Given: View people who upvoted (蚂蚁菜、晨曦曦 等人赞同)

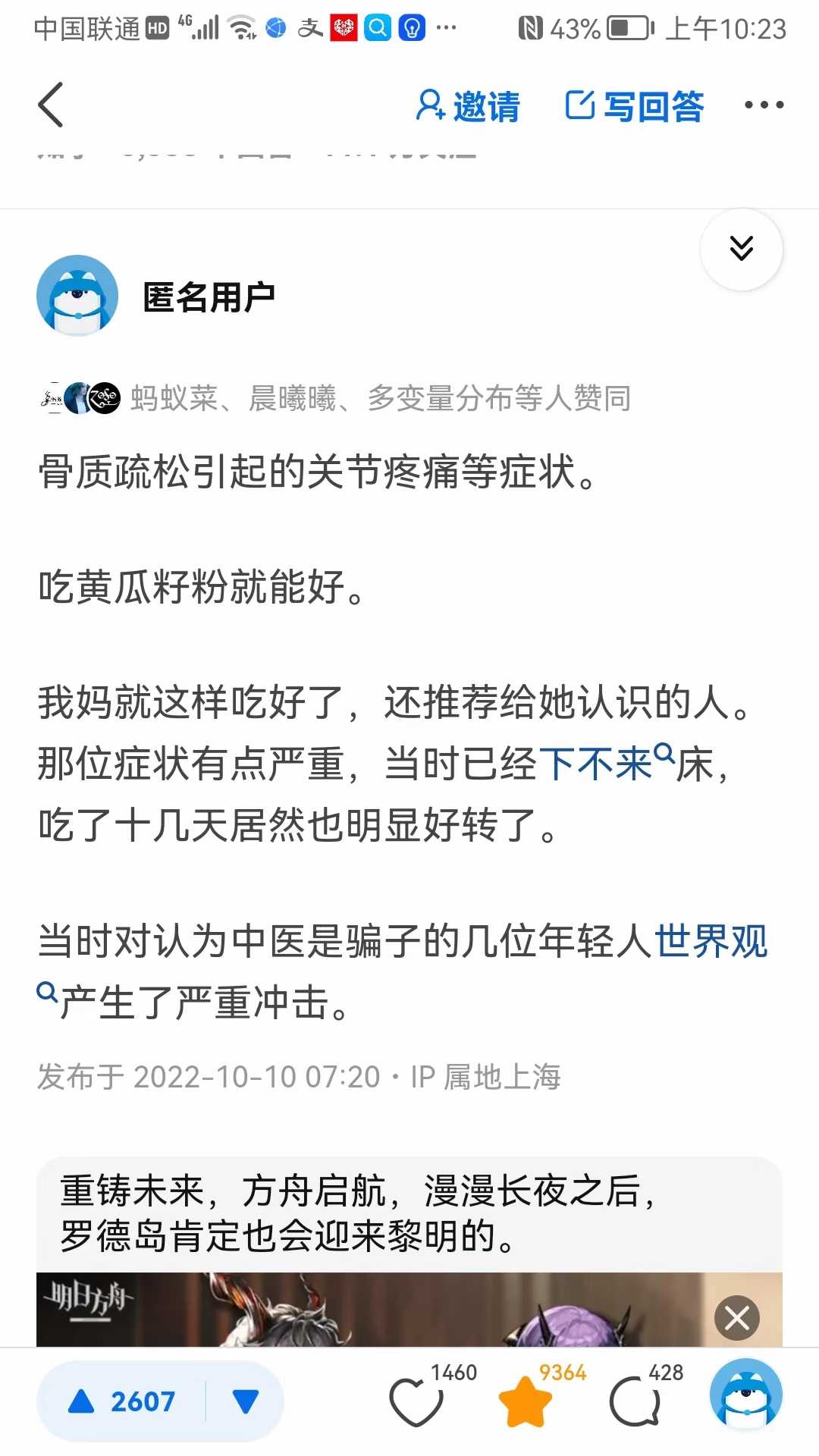Looking at the screenshot, I should (335, 398).
